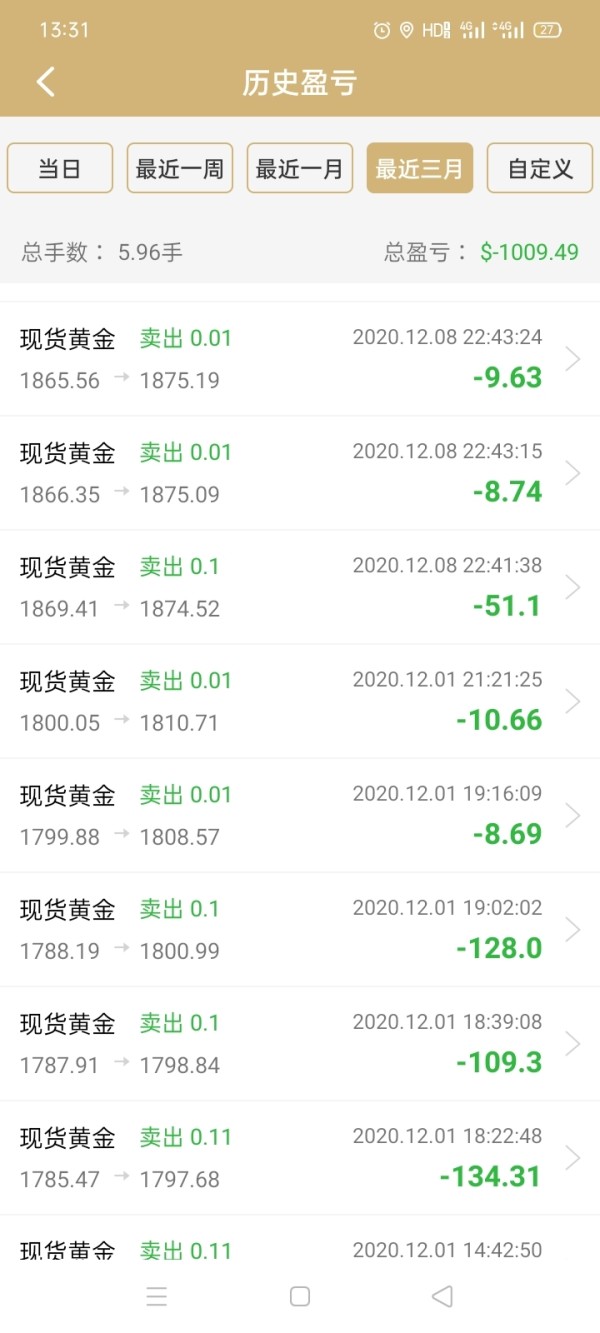The image size is (600, 1333).
Task: Switch to 最近一月 range
Action: (300, 168)
